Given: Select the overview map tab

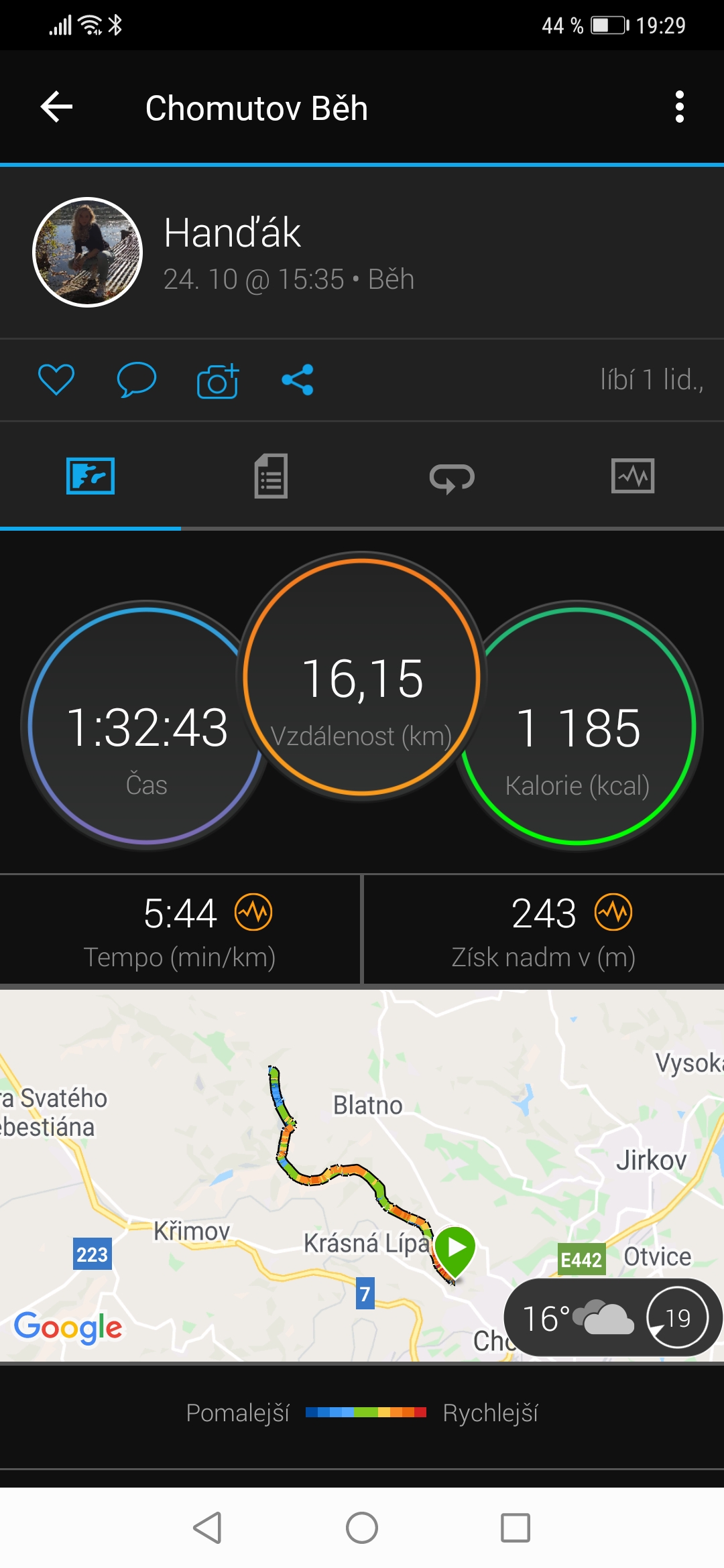Looking at the screenshot, I should pos(90,476).
